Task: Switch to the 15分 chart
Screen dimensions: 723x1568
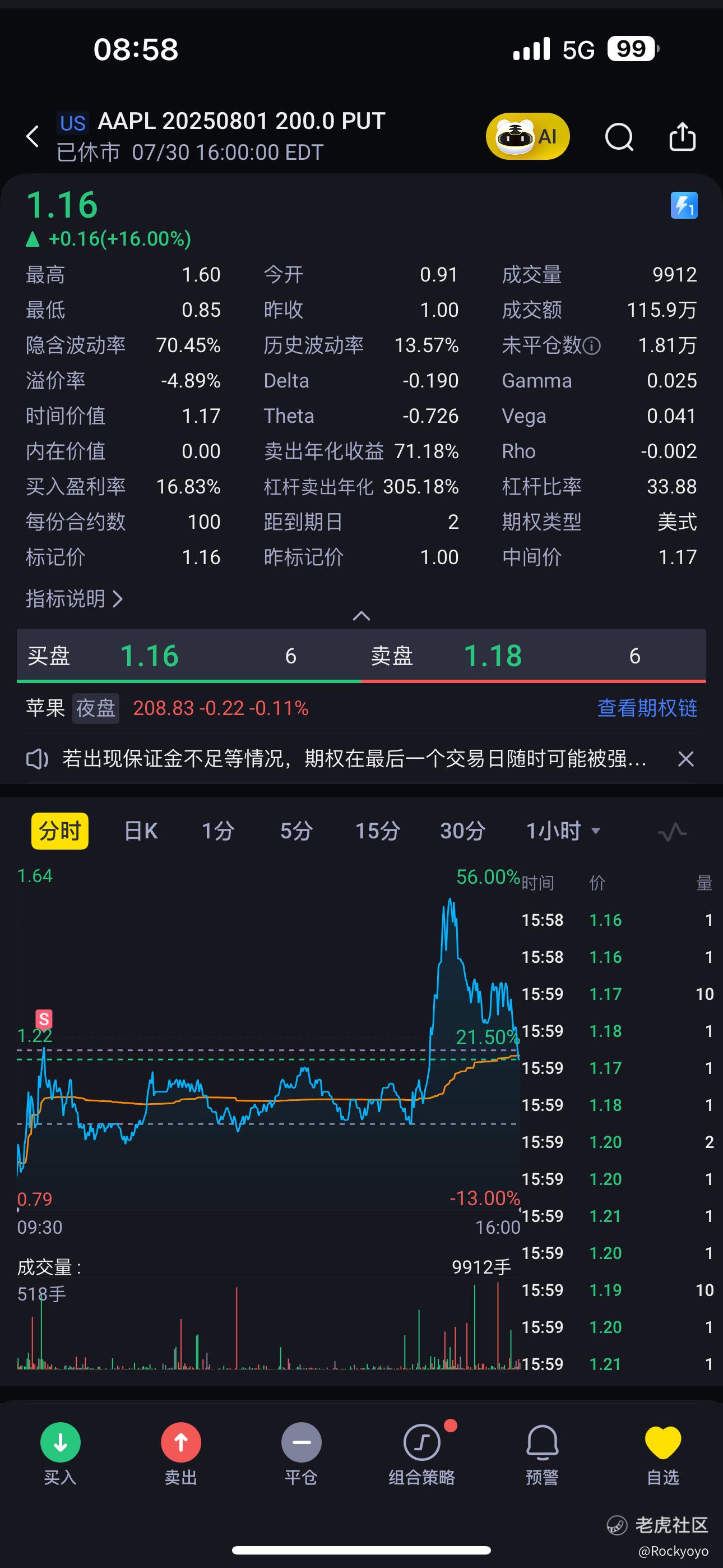Action: (377, 831)
